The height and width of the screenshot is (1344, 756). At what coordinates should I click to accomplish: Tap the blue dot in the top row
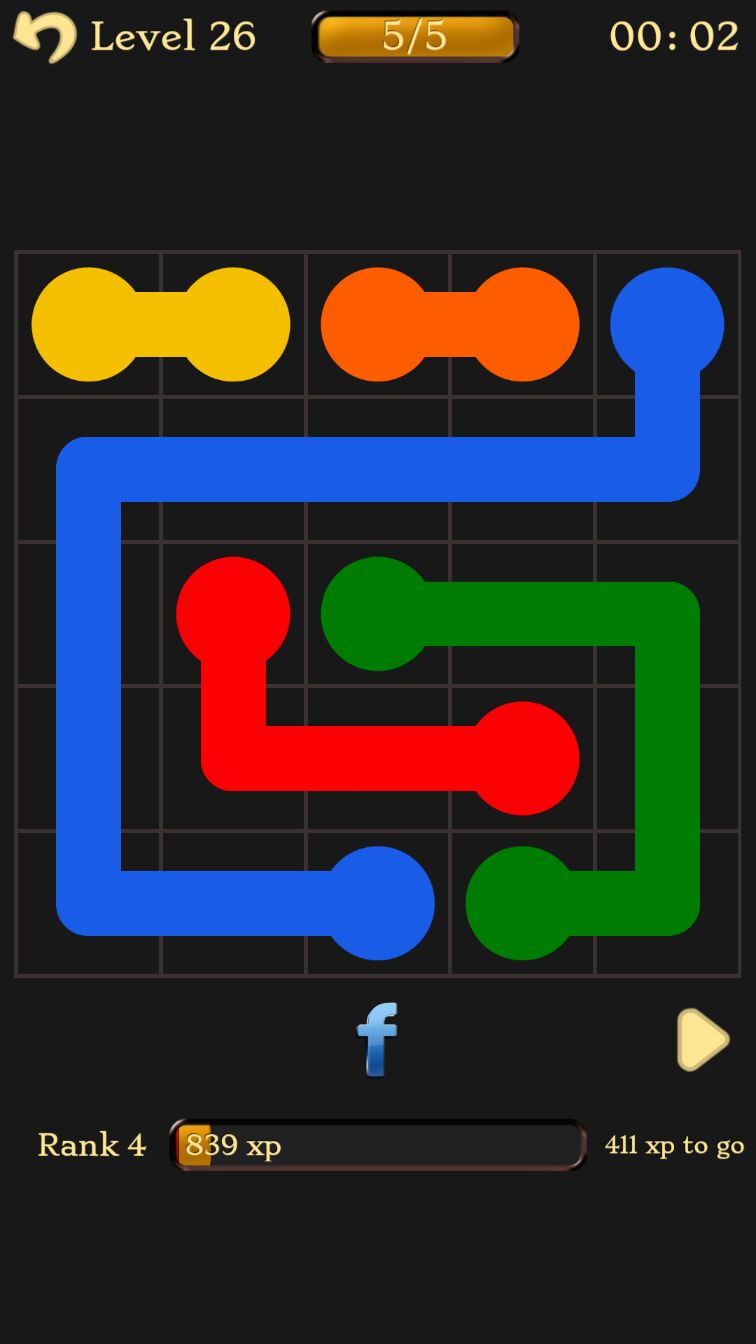[666, 324]
